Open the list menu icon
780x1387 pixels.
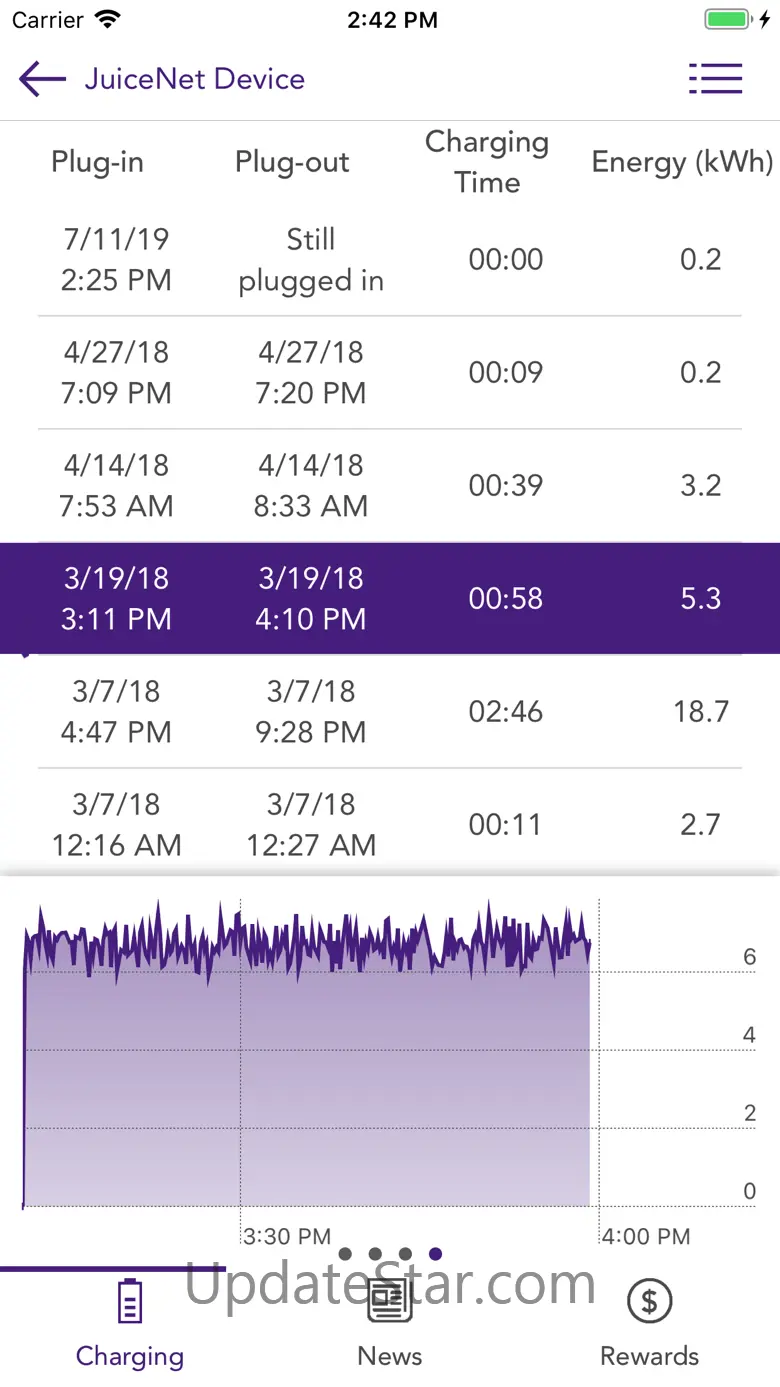[715, 79]
